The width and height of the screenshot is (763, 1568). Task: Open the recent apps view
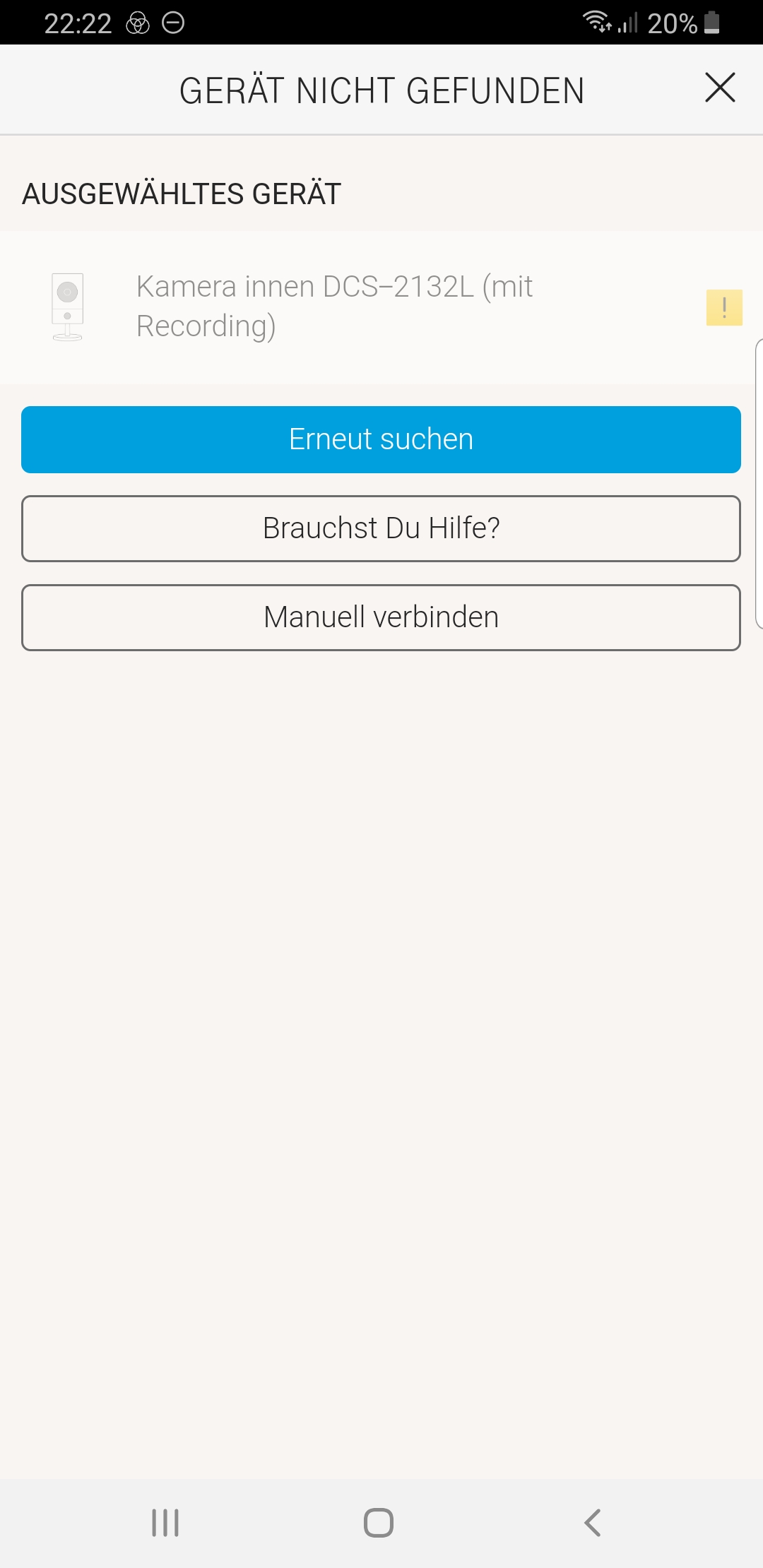(x=165, y=1523)
